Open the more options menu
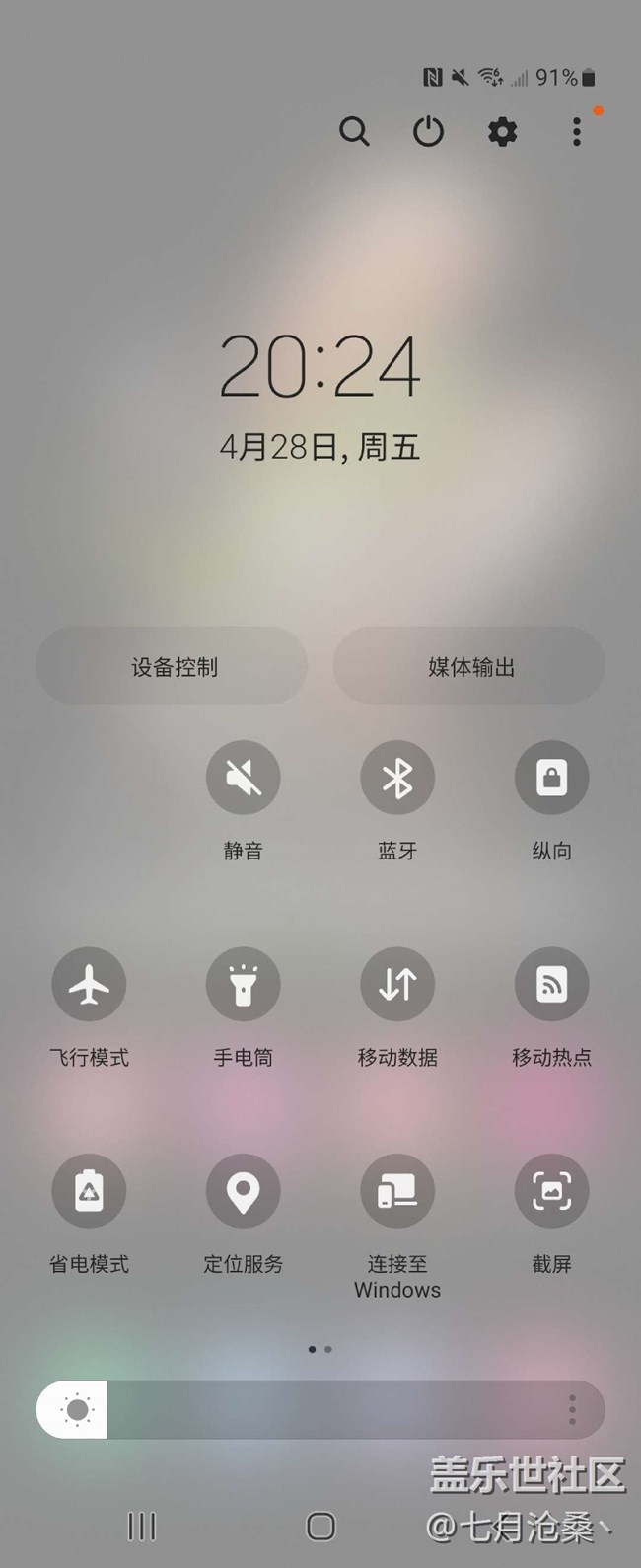Image resolution: width=641 pixels, height=1568 pixels. tap(577, 131)
